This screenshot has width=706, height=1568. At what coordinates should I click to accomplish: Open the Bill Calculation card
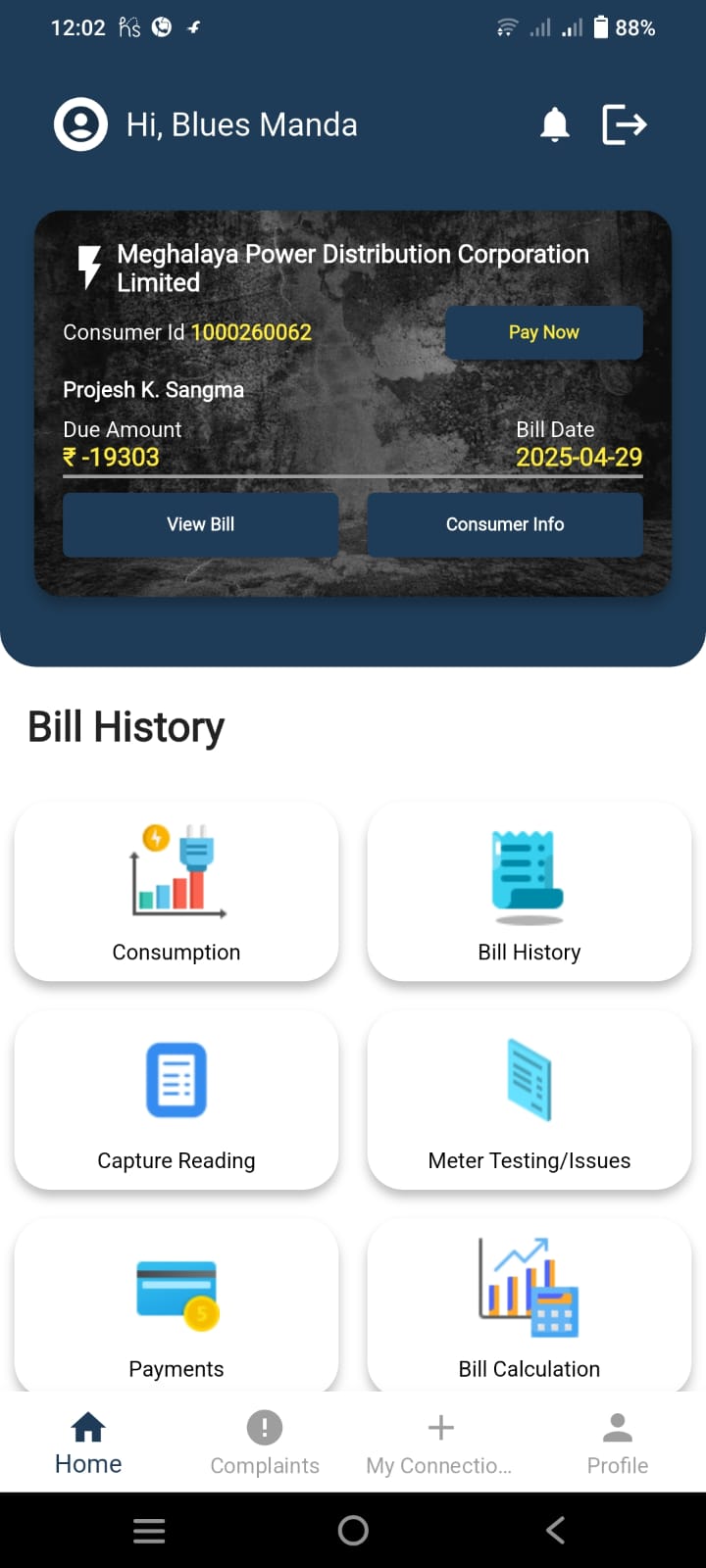[x=529, y=1308]
